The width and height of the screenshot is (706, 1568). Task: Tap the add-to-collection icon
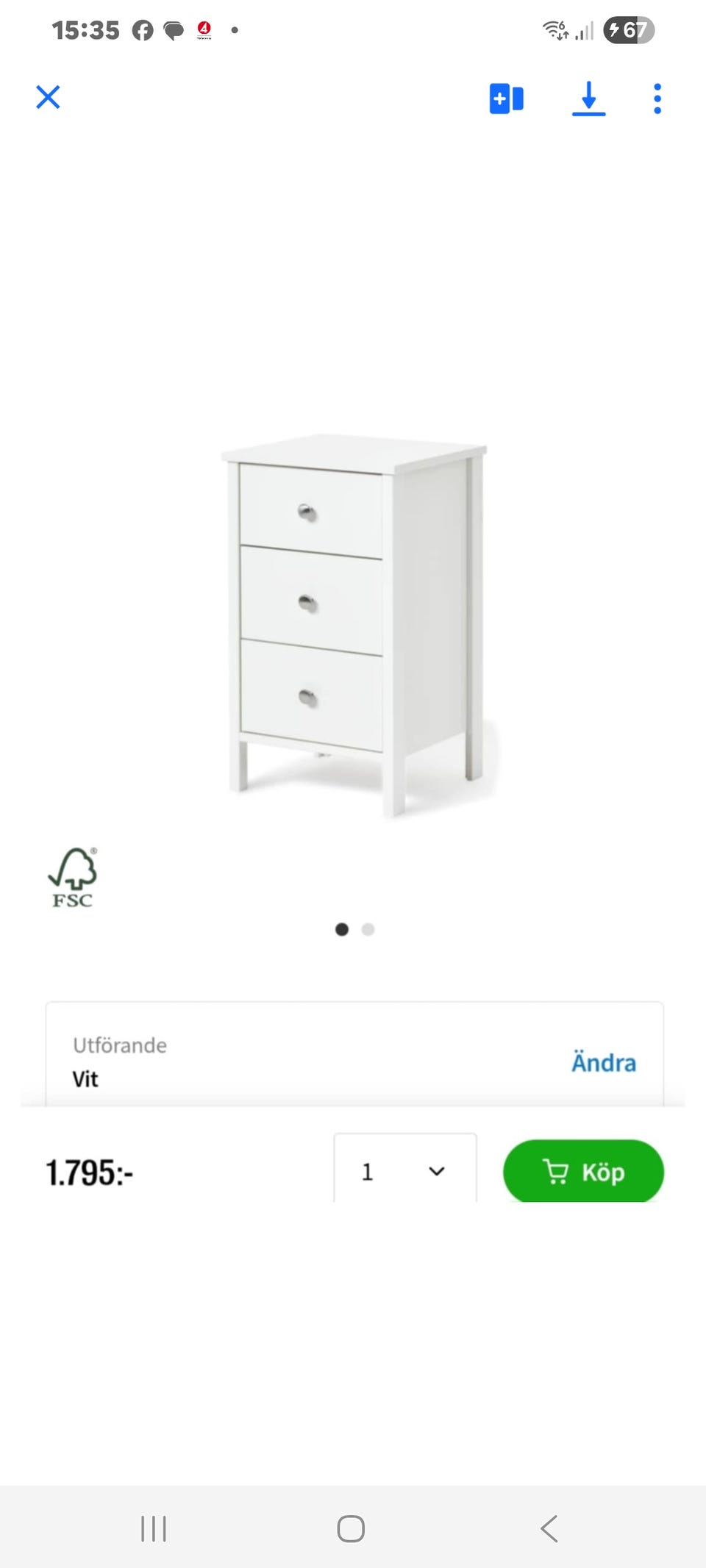pos(506,98)
